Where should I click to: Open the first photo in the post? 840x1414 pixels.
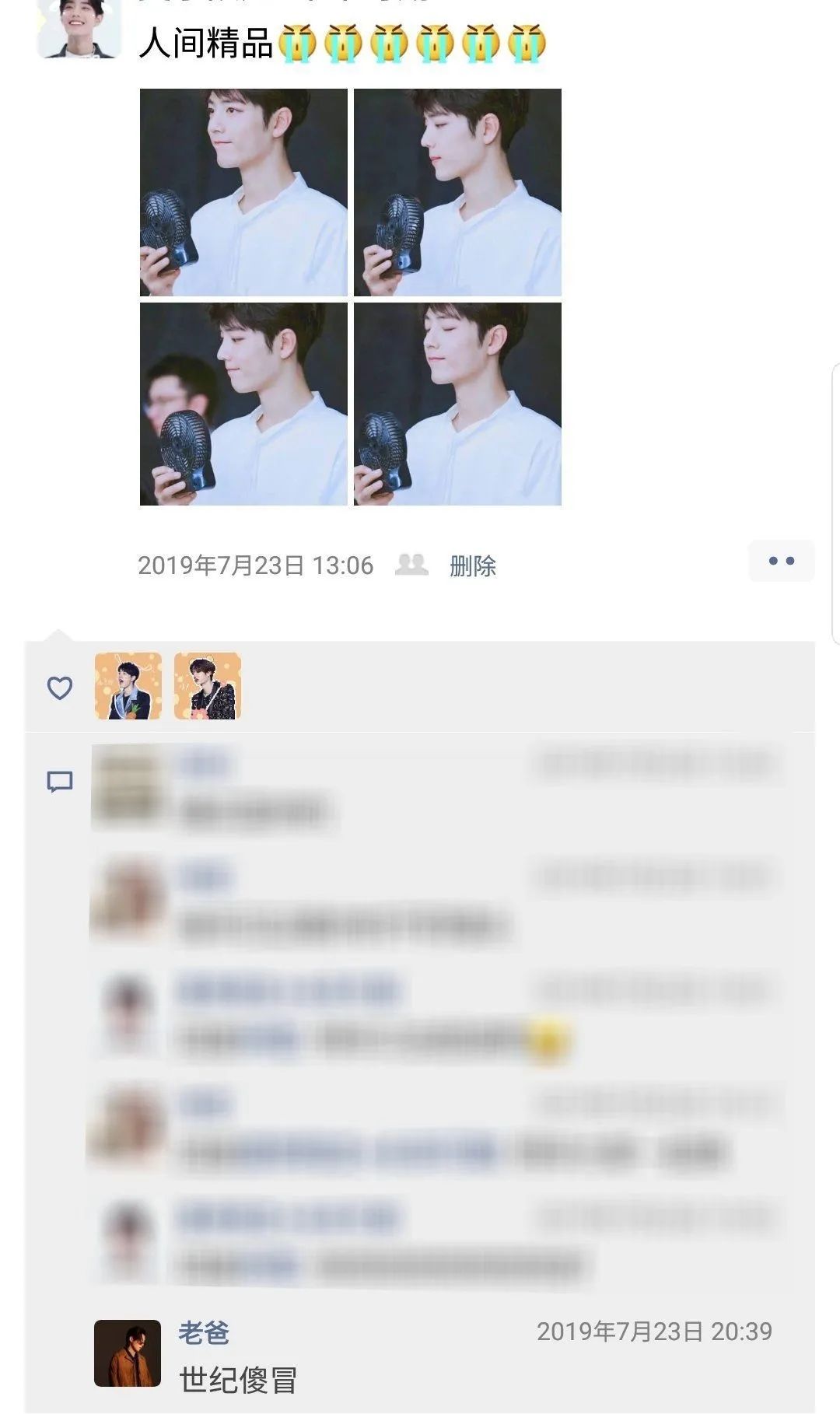pos(243,192)
